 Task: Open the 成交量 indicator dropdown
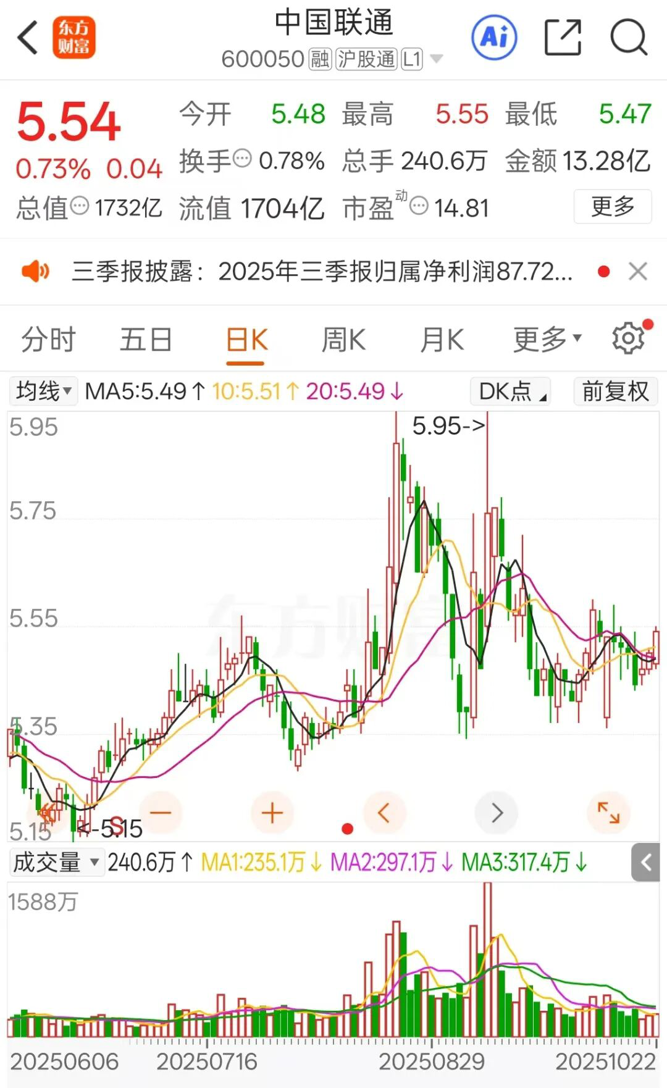[57, 861]
